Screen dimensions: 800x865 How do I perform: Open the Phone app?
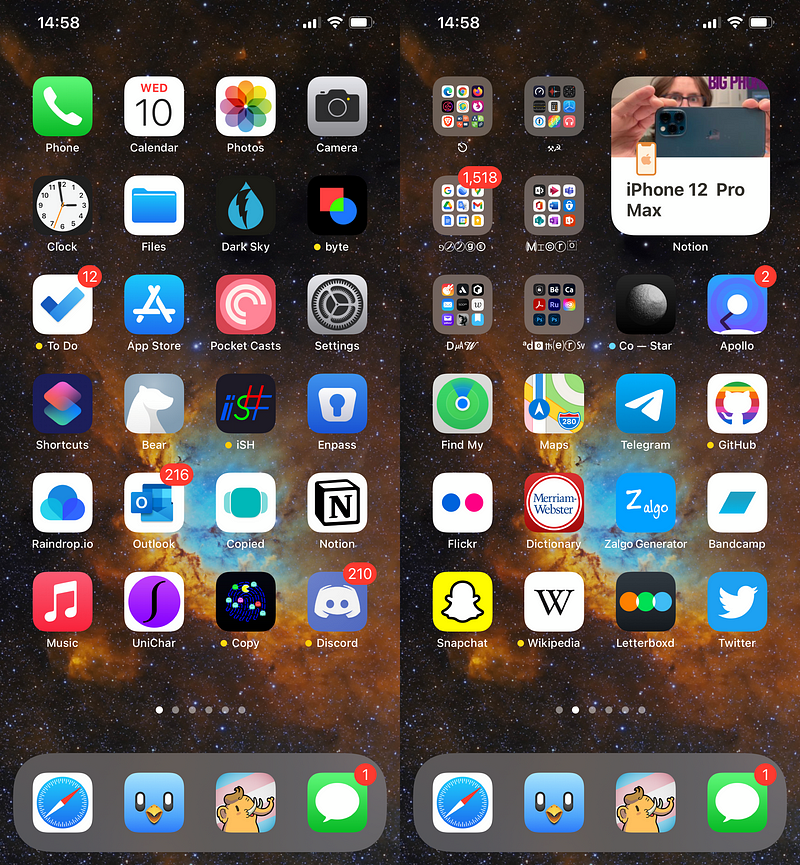(62, 106)
